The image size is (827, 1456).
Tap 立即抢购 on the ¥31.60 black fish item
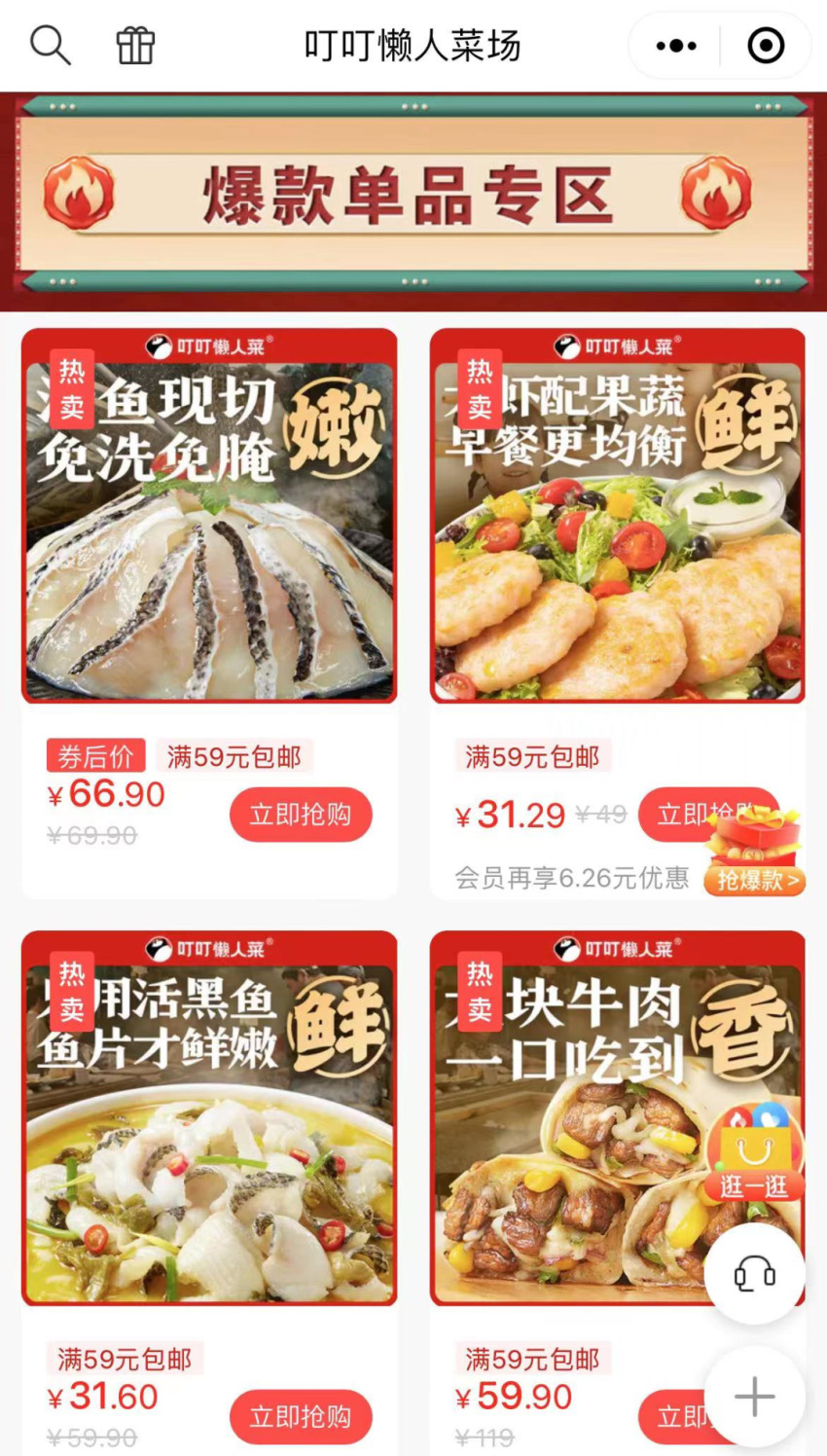pyautogui.click(x=300, y=1417)
